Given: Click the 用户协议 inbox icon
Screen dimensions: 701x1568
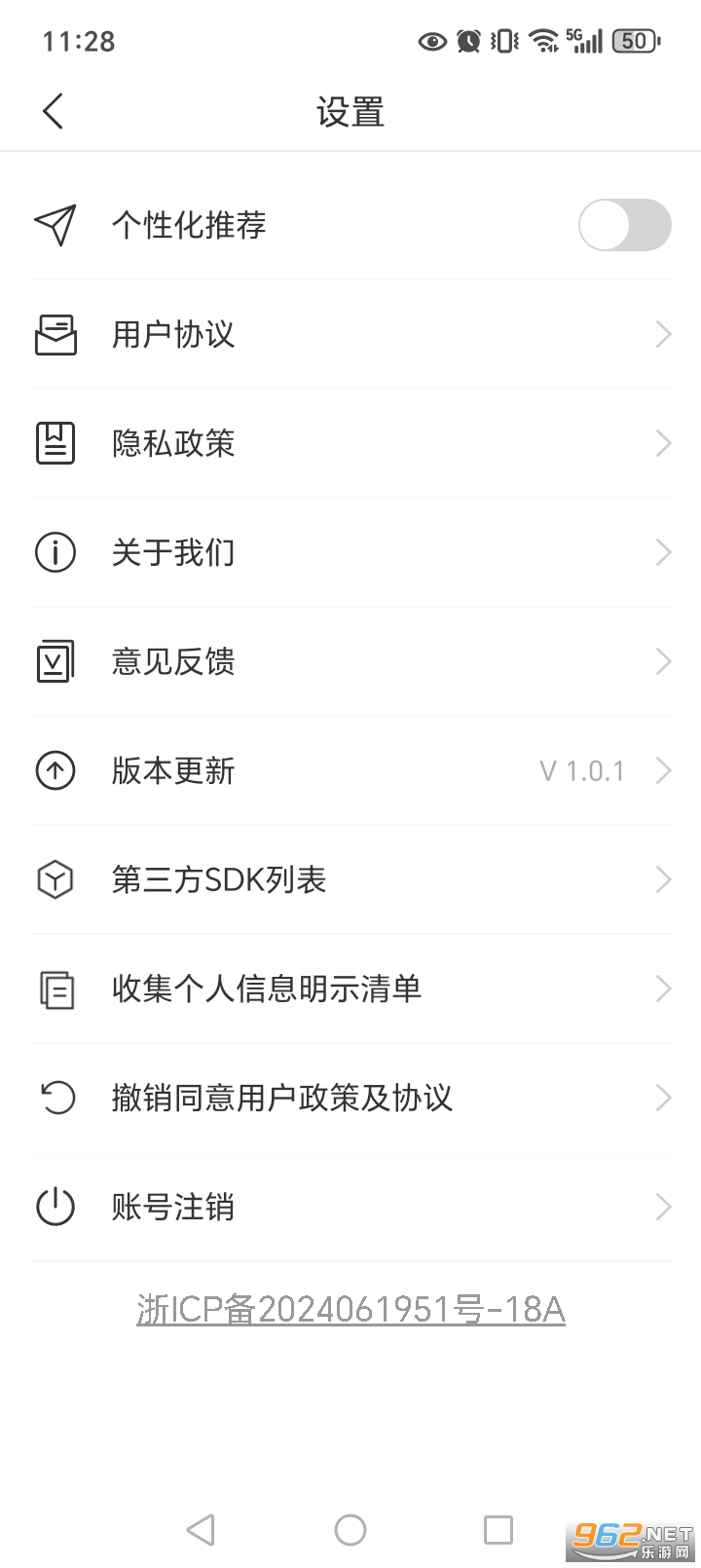Looking at the screenshot, I should [x=55, y=334].
